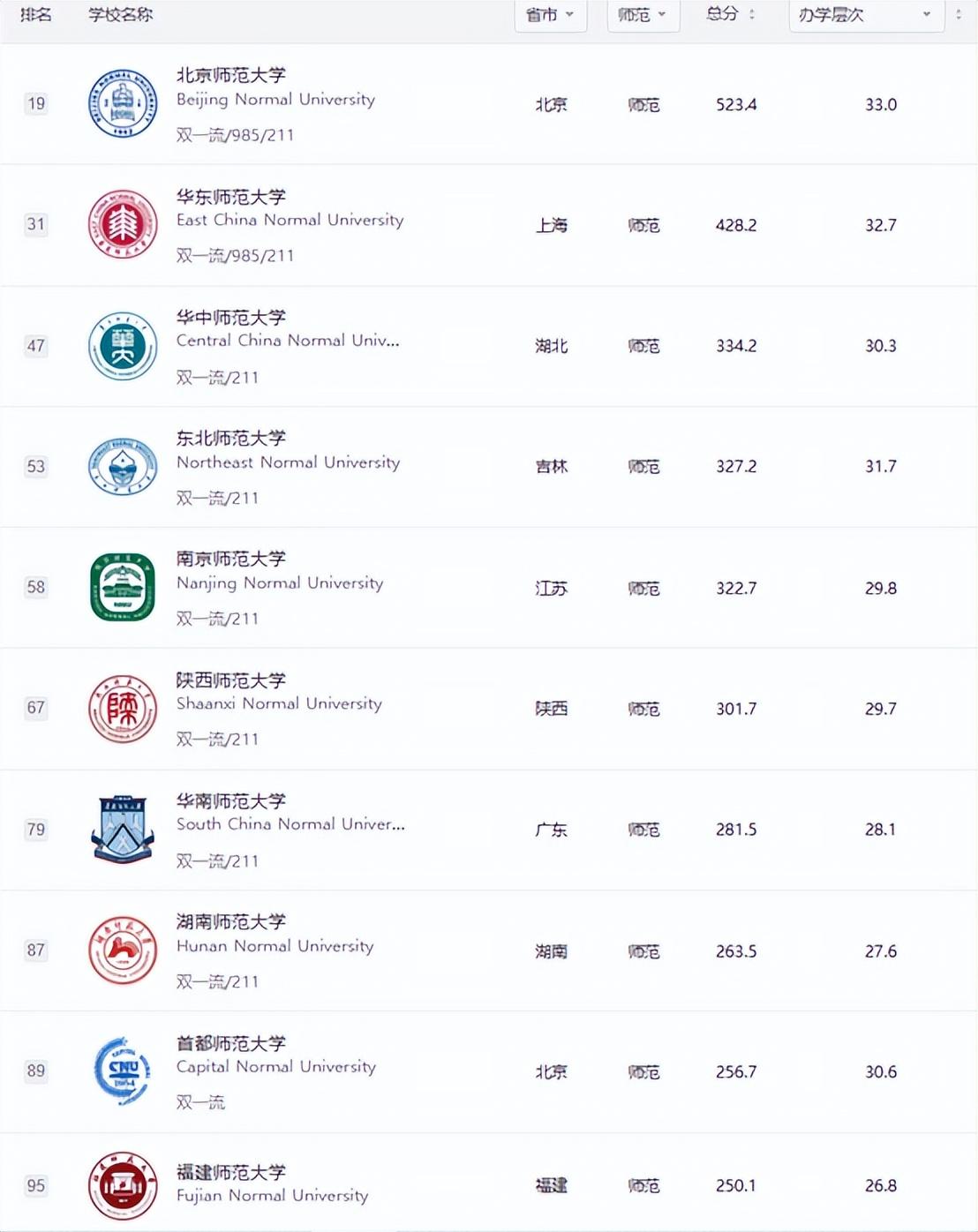Select the Shaanxi Normal University red seal

point(122,708)
